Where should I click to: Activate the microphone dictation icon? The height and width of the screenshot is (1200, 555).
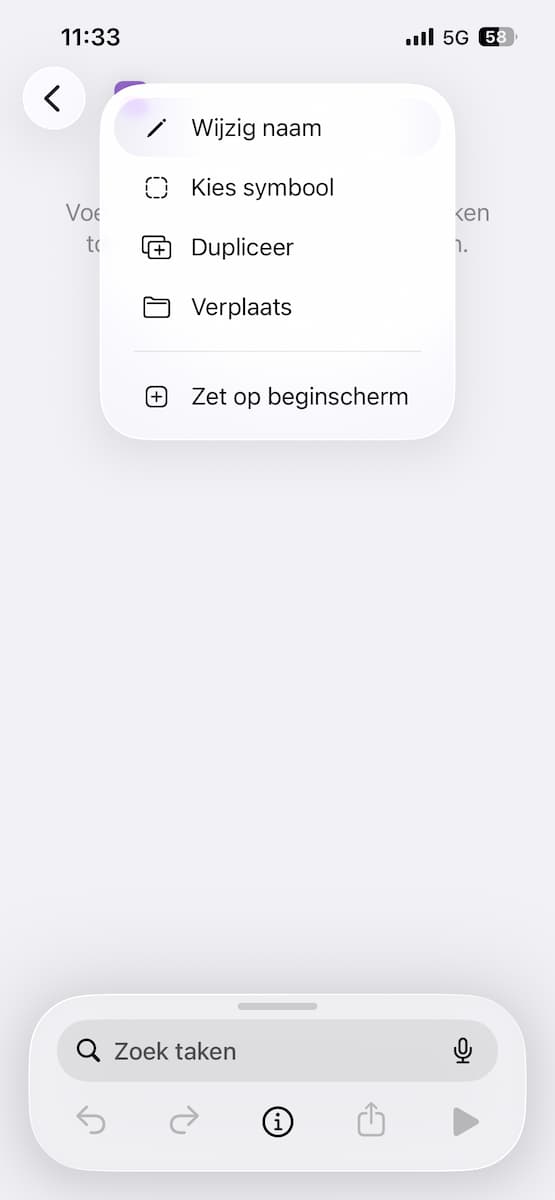[462, 1051]
